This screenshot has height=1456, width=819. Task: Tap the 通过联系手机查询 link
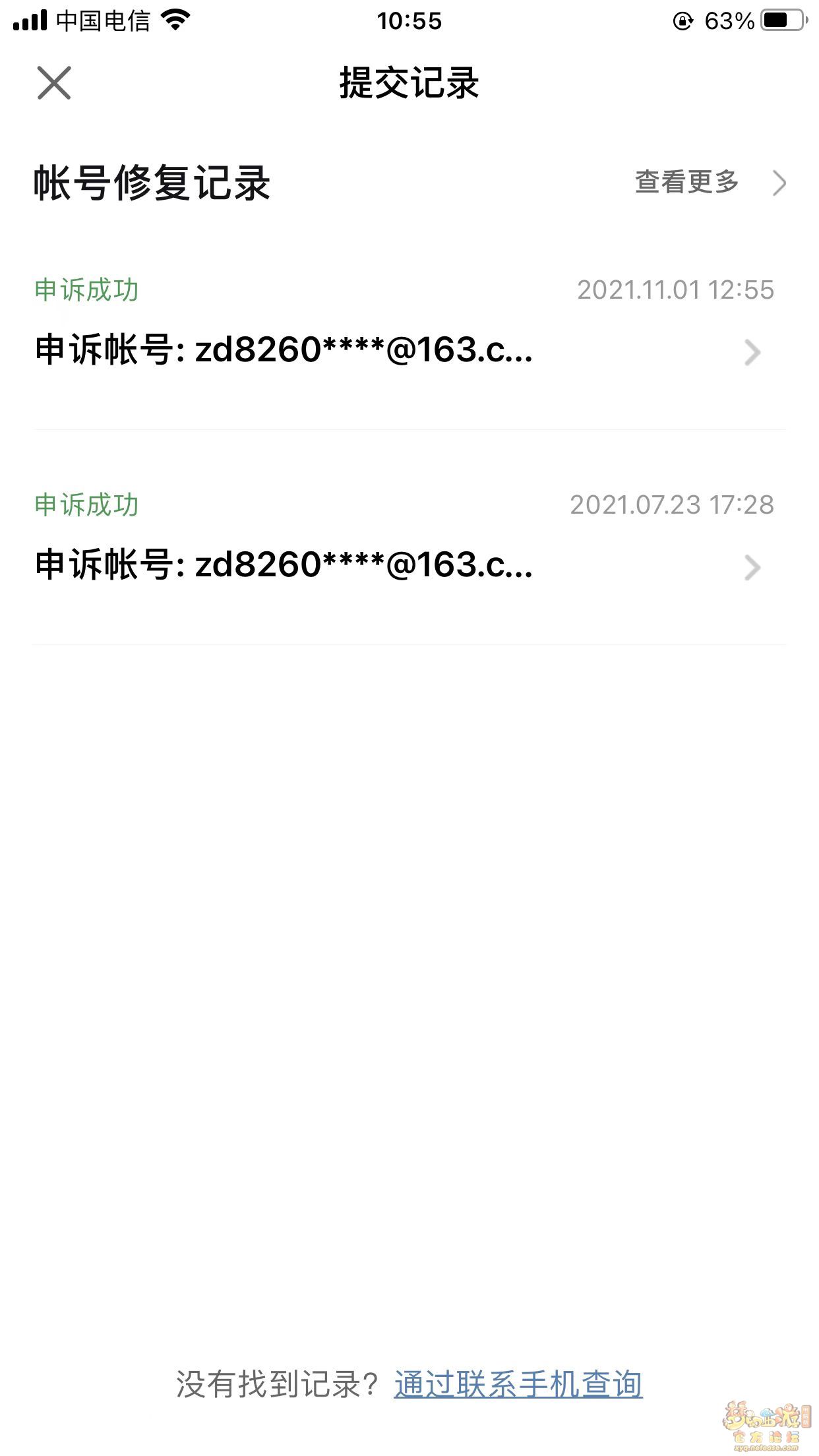pyautogui.click(x=518, y=1384)
